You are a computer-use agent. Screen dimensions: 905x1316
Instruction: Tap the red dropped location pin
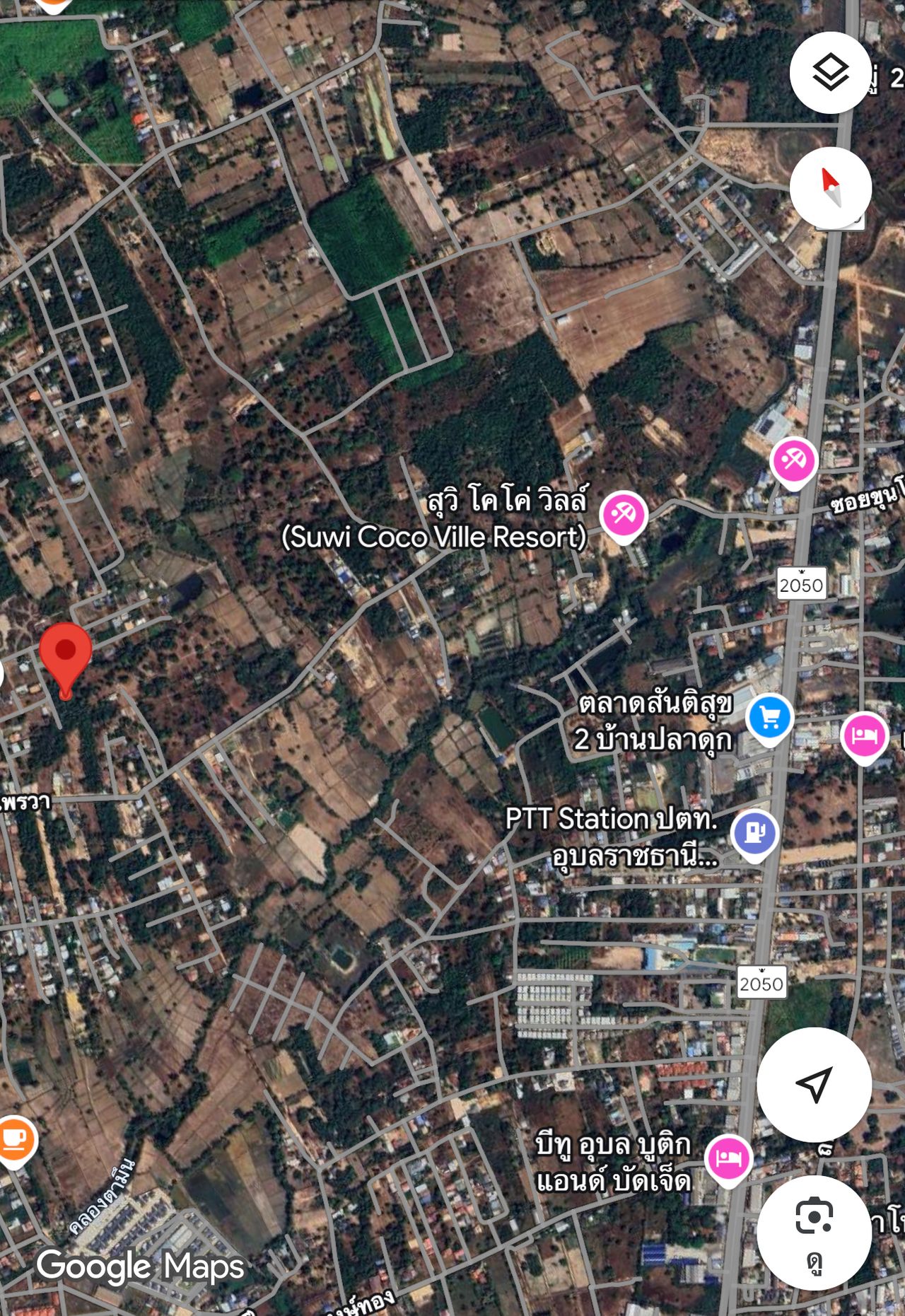pos(66,655)
